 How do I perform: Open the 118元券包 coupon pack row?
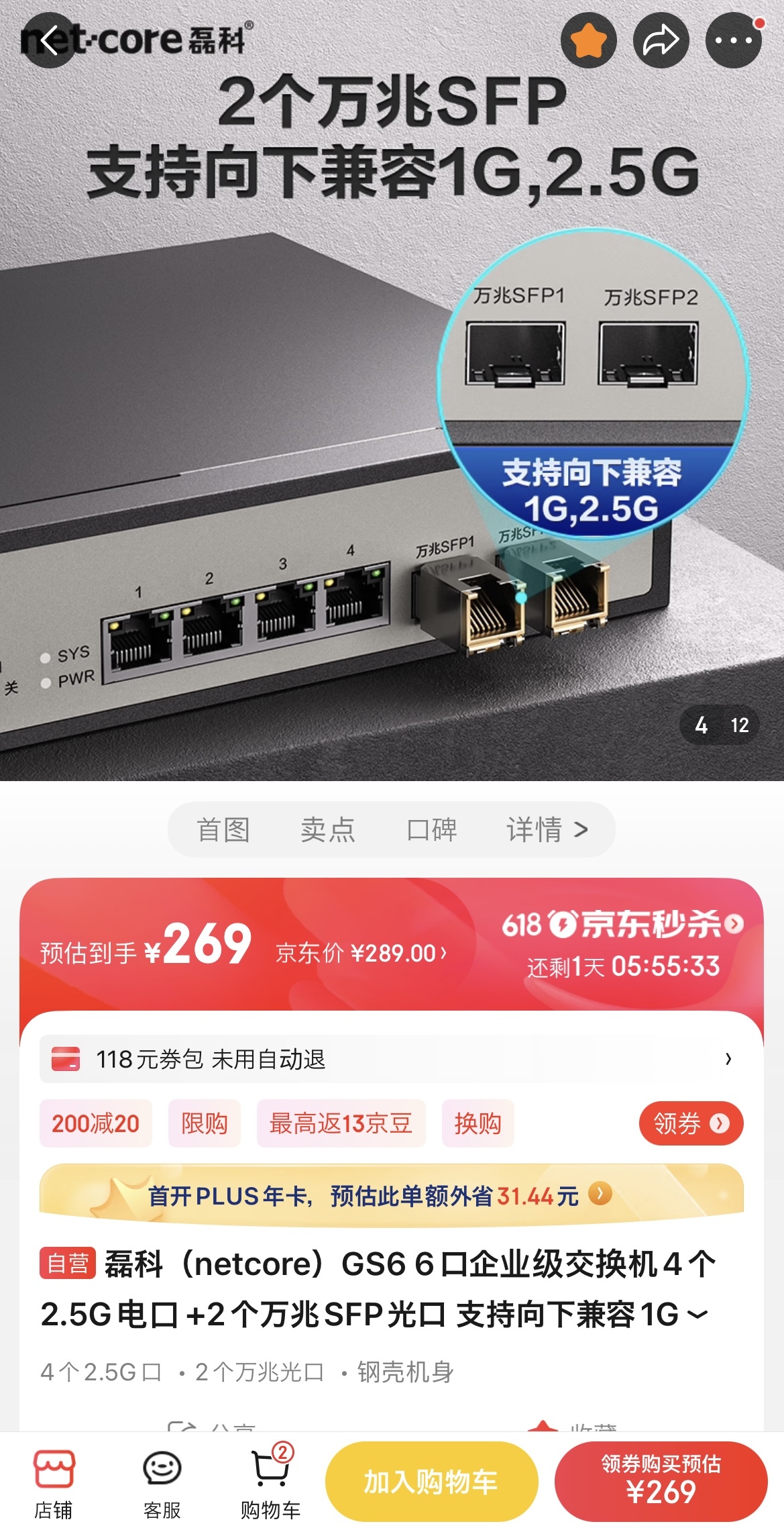(392, 1059)
